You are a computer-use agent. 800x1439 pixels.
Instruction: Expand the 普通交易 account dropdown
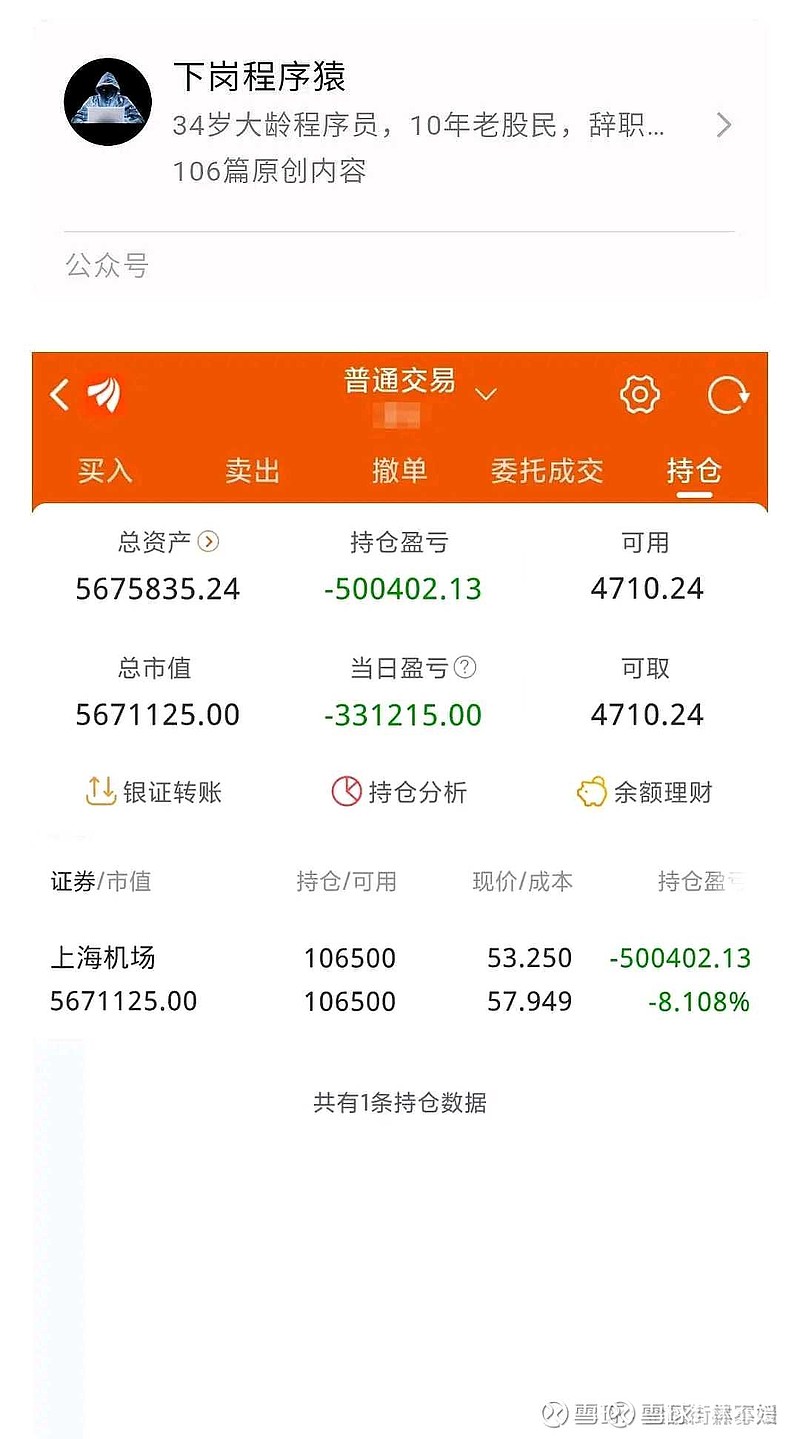pos(485,394)
